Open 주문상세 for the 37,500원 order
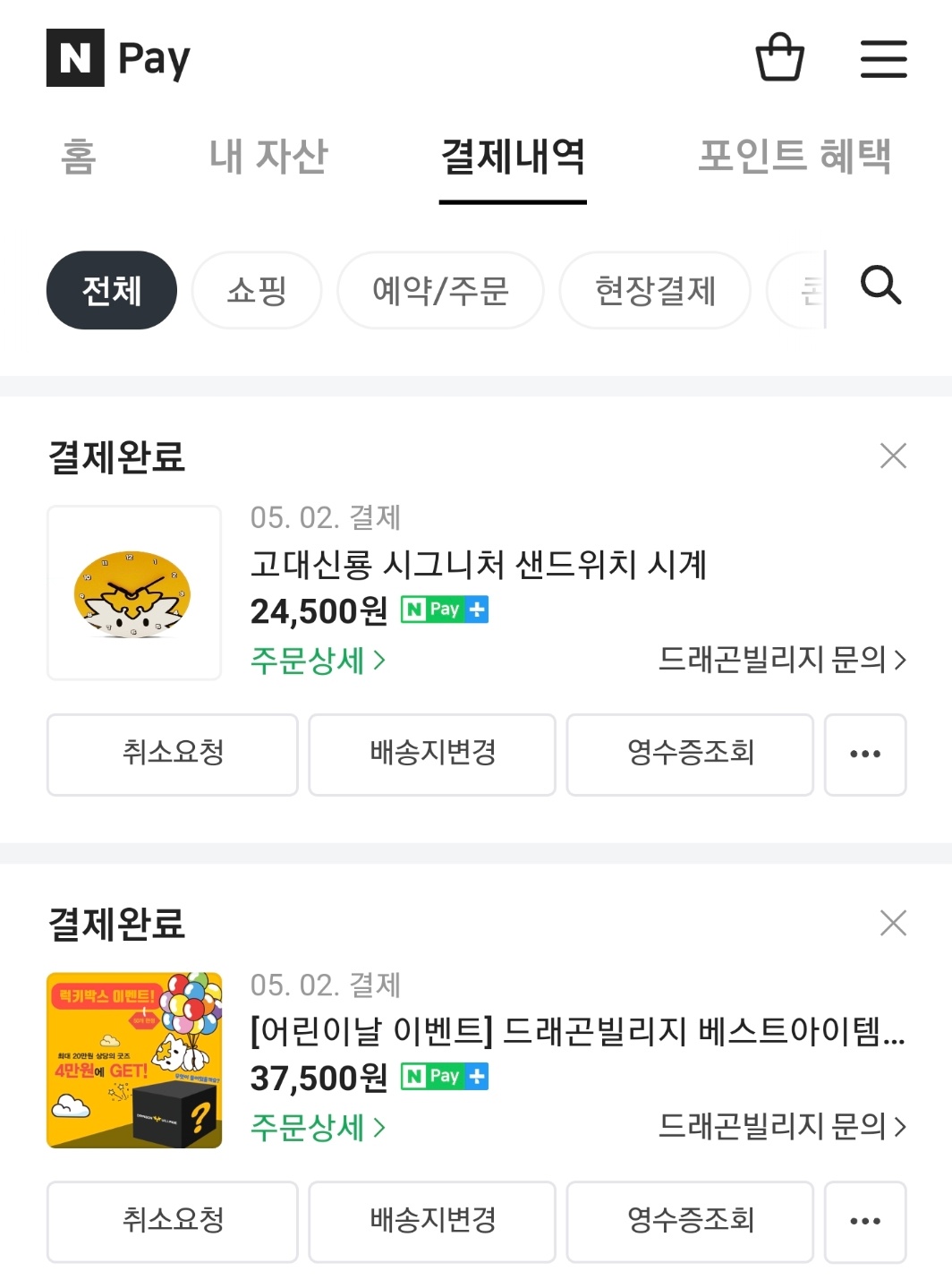Viewport: 952px width, 1288px height. 318,1128
